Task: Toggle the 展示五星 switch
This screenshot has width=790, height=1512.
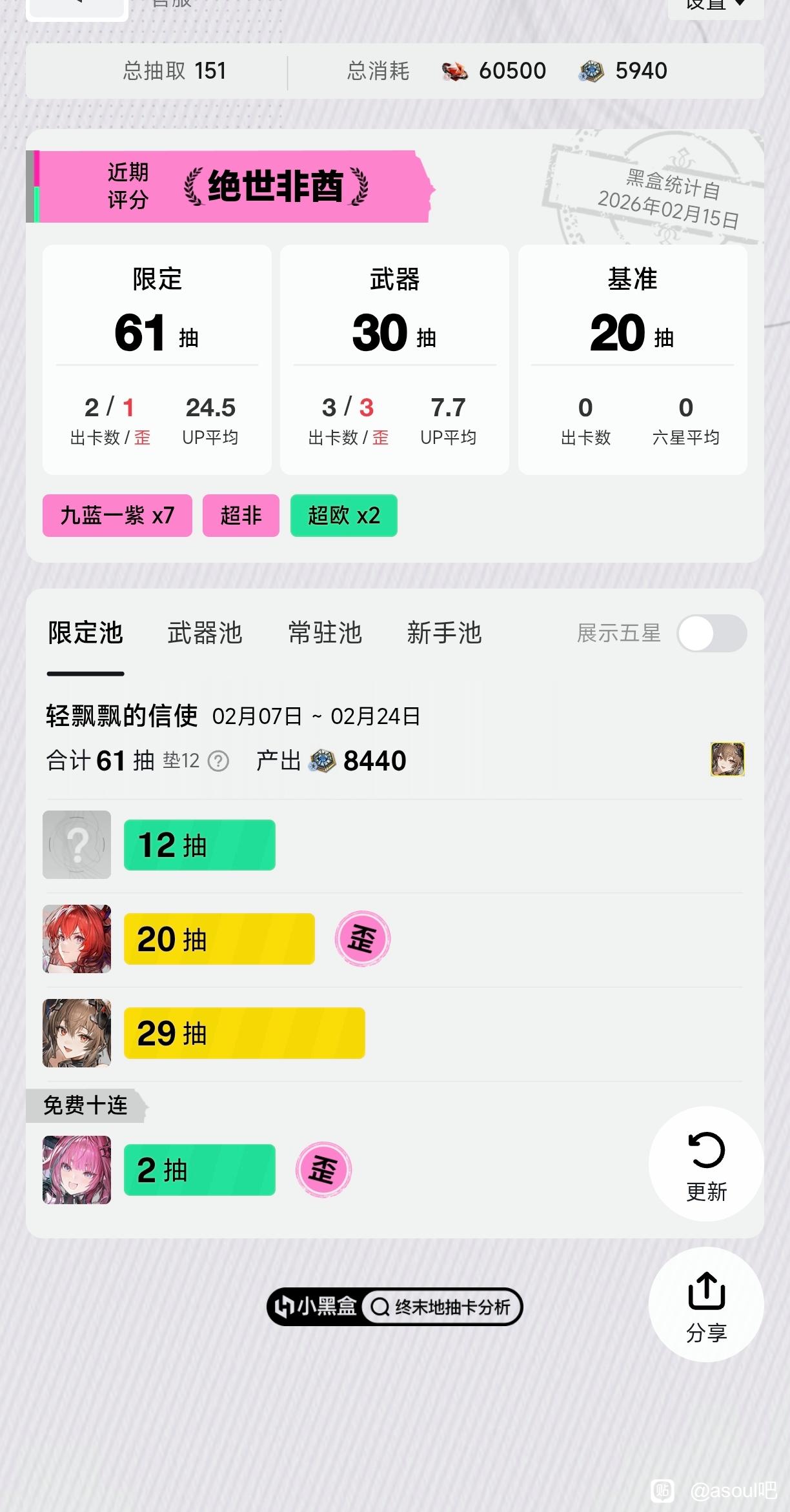Action: coord(711,634)
